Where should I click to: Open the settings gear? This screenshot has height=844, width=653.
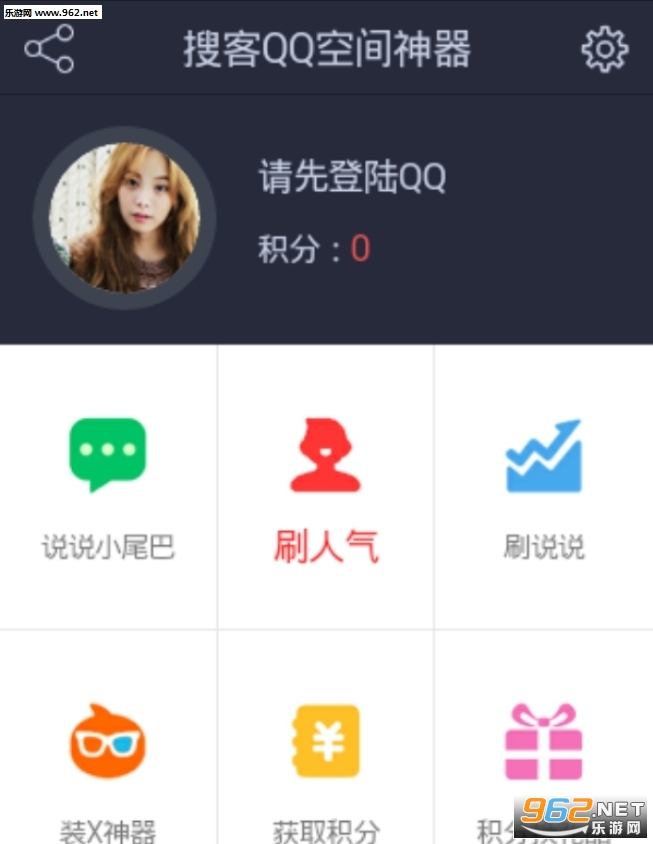[x=604, y=49]
